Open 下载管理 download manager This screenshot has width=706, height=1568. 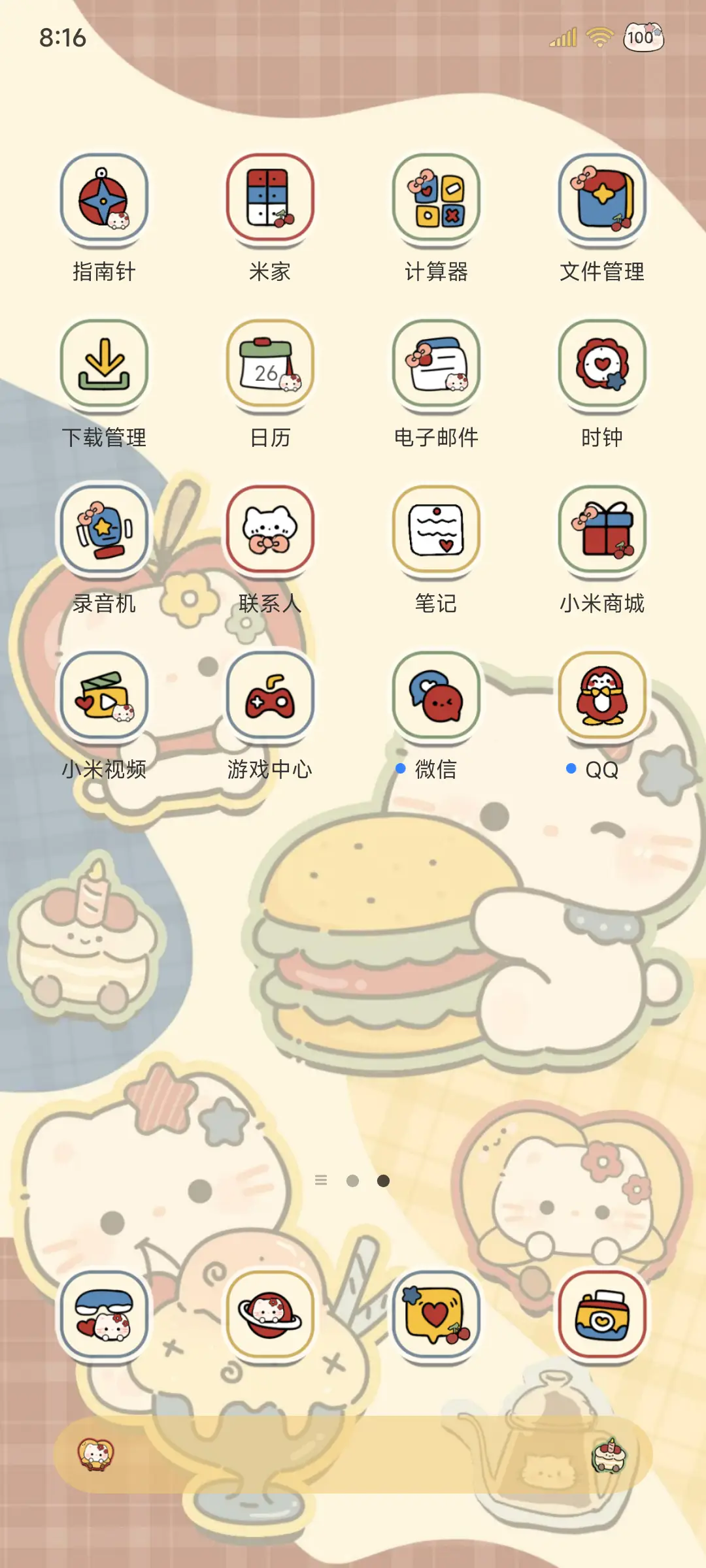tap(105, 366)
